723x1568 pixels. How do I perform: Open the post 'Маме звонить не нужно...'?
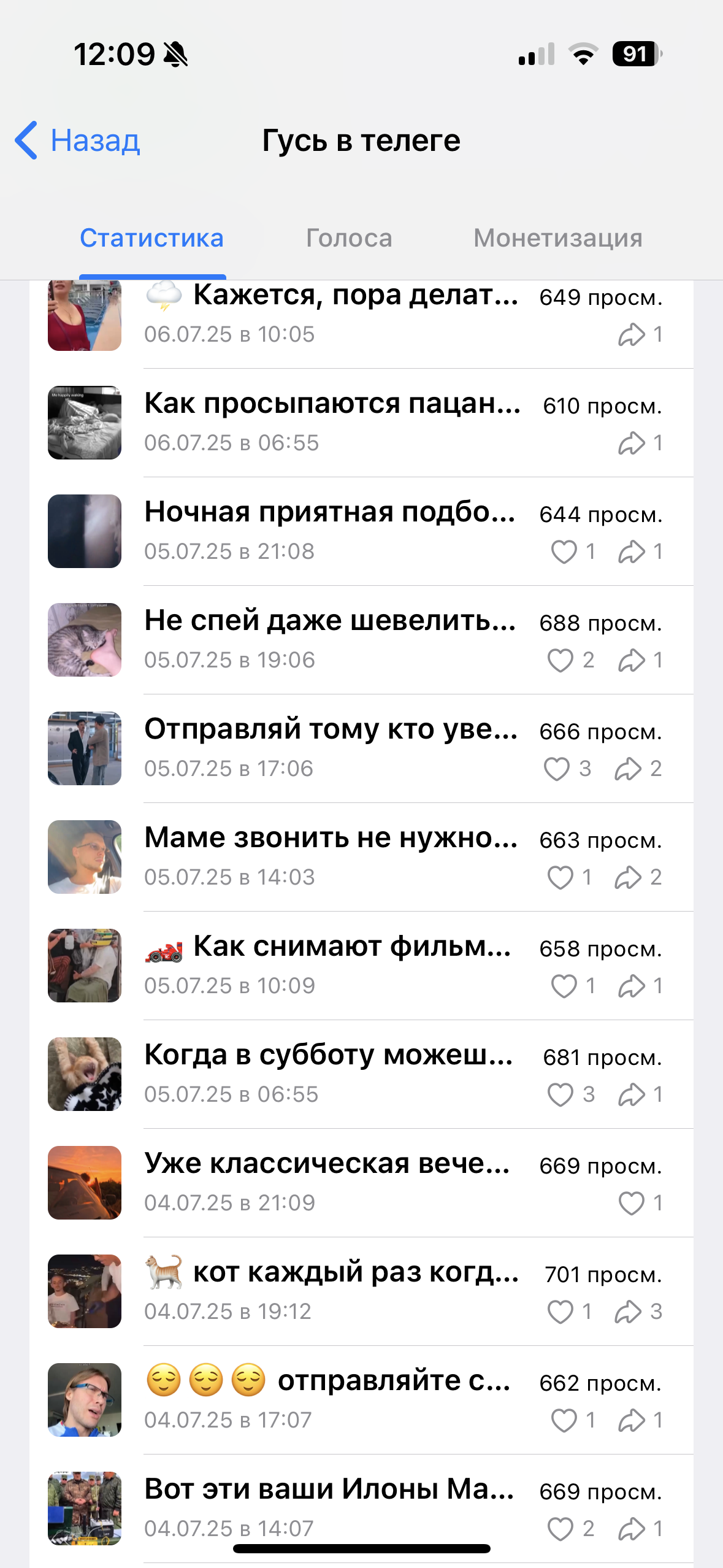(x=361, y=857)
